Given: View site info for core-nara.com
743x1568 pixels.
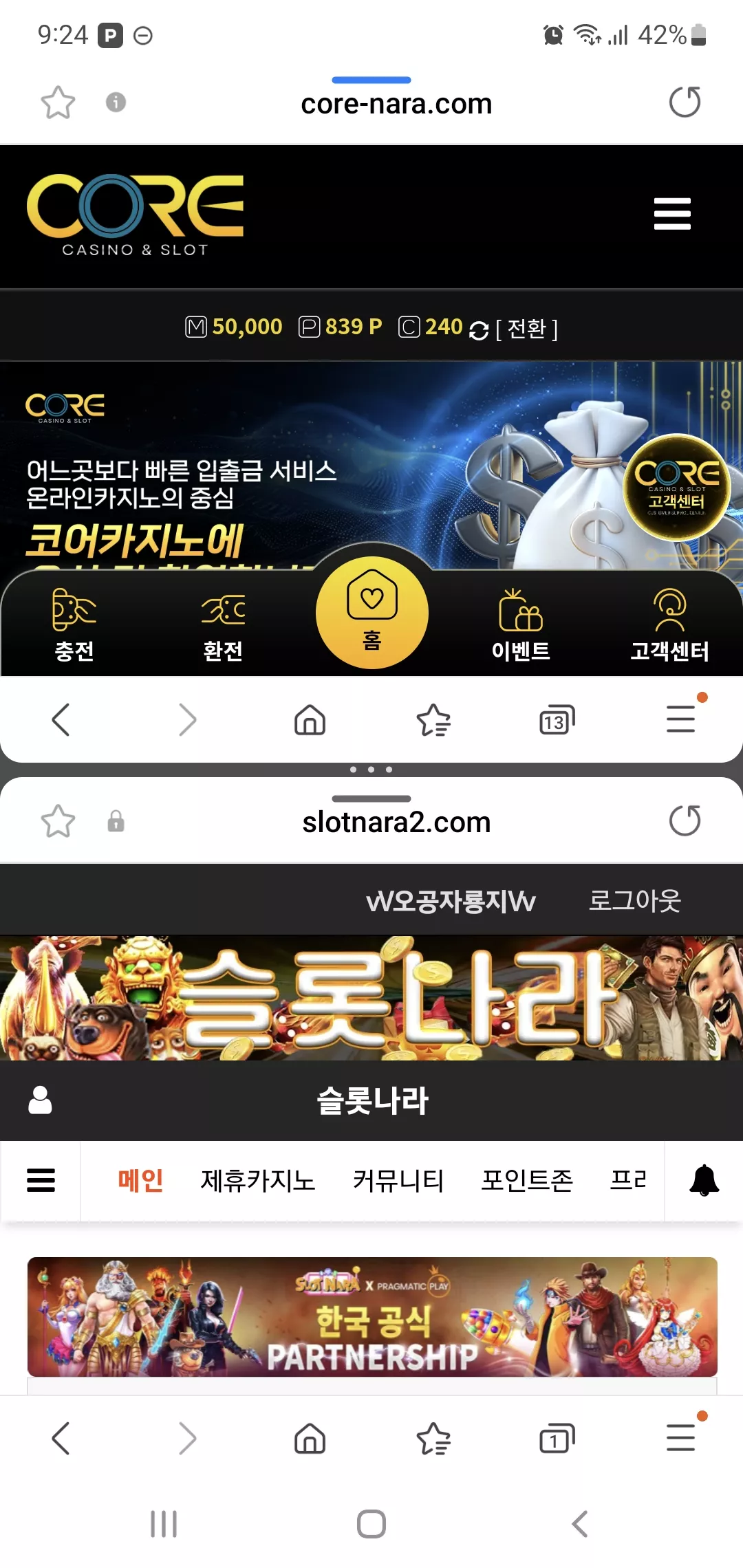Looking at the screenshot, I should [116, 102].
